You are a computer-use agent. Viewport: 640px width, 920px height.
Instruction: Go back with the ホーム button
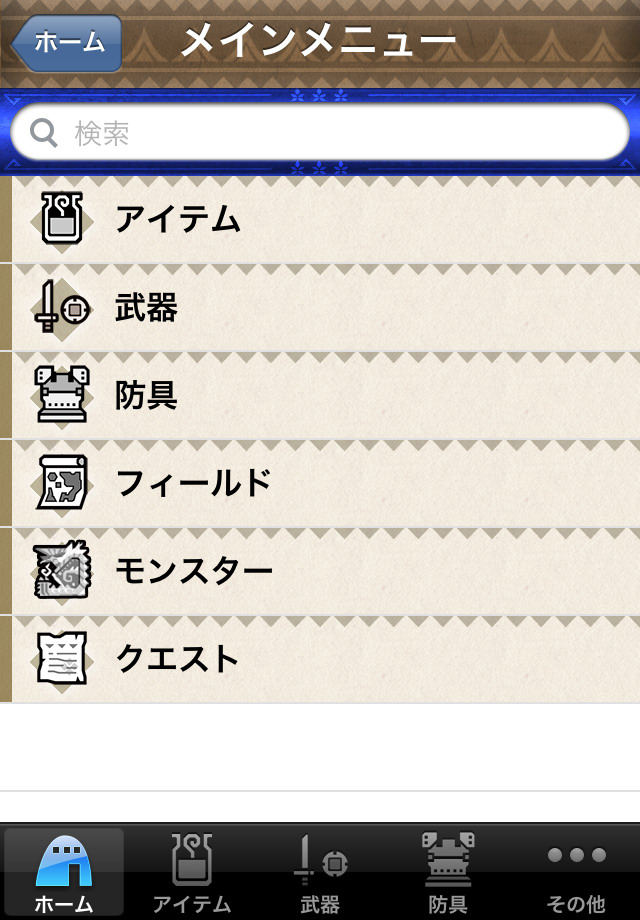click(68, 43)
